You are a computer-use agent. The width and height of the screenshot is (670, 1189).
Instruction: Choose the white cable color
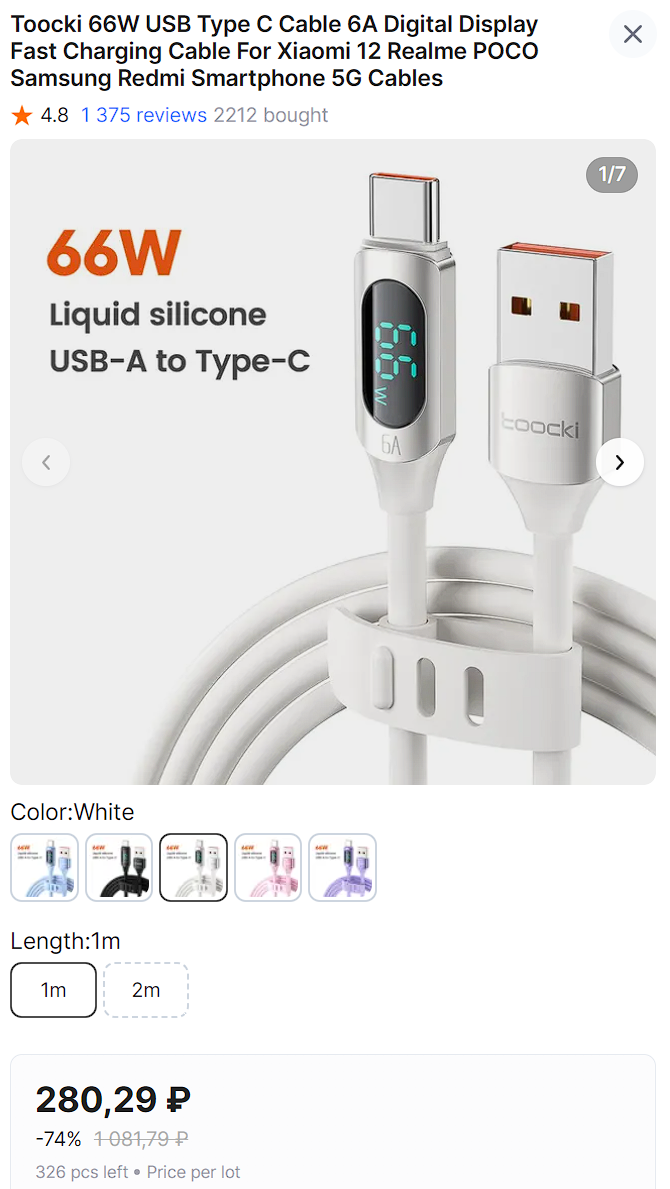pos(194,867)
